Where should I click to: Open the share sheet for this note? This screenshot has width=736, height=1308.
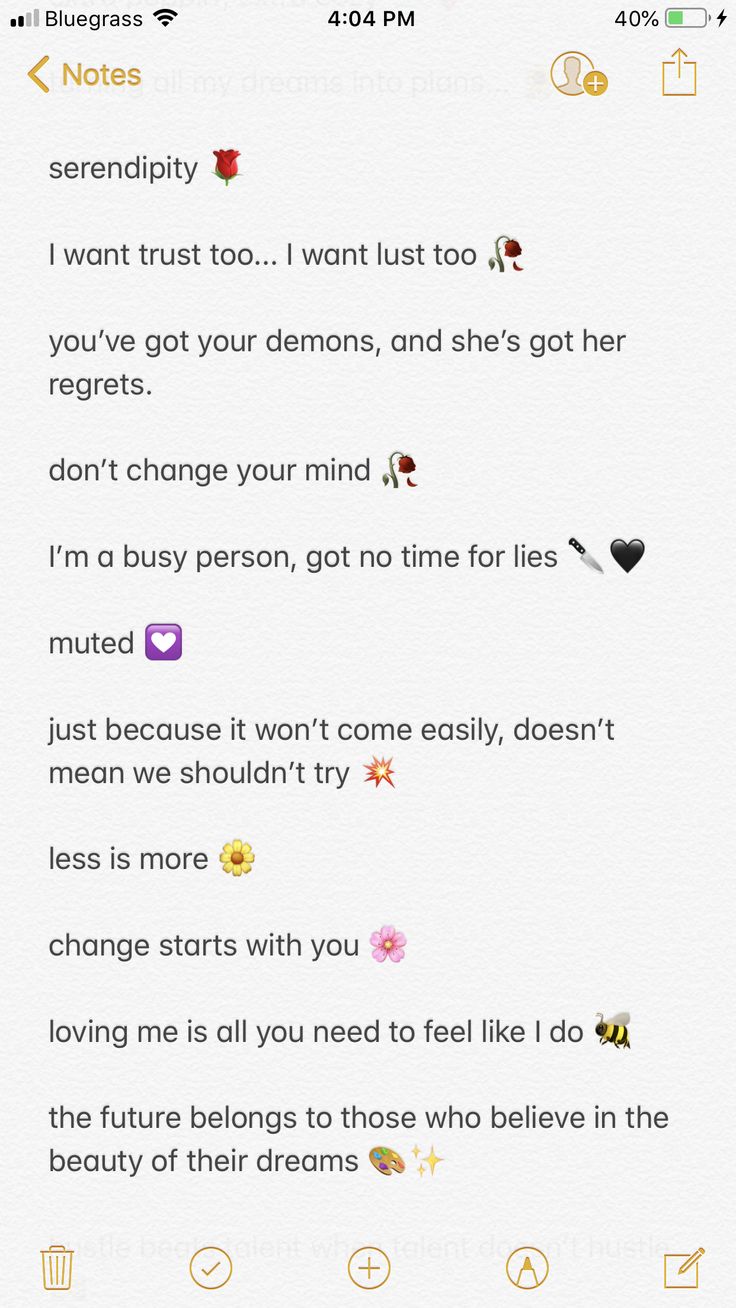[x=679, y=72]
